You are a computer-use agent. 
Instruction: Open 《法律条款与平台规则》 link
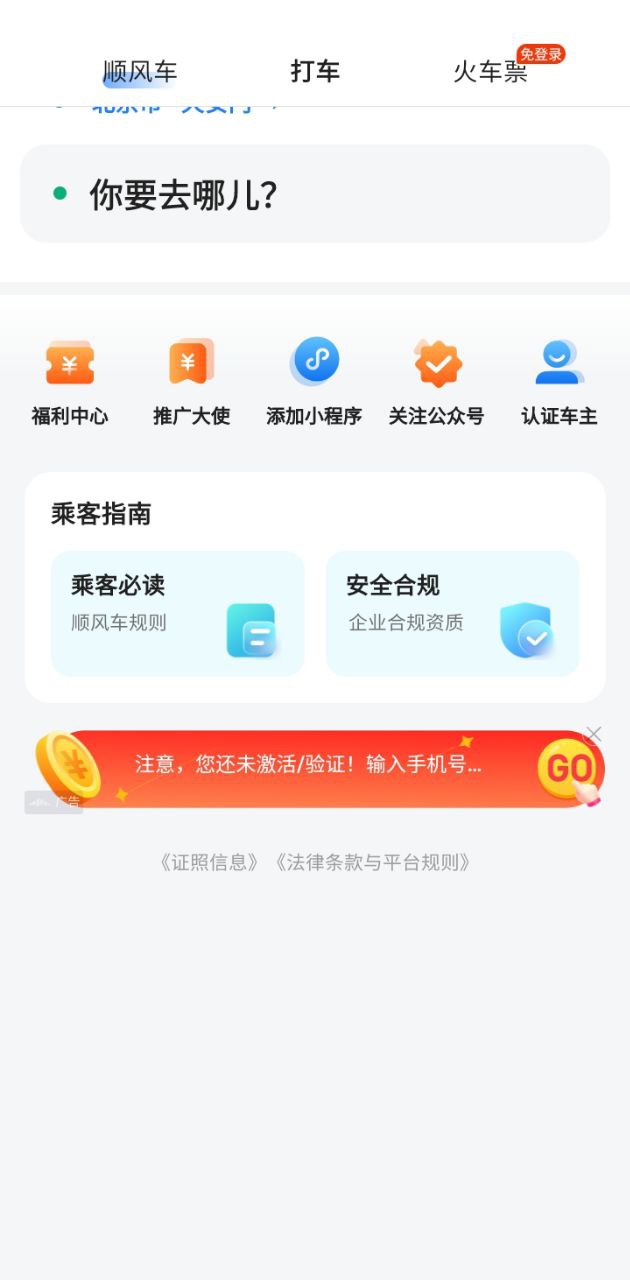372,862
